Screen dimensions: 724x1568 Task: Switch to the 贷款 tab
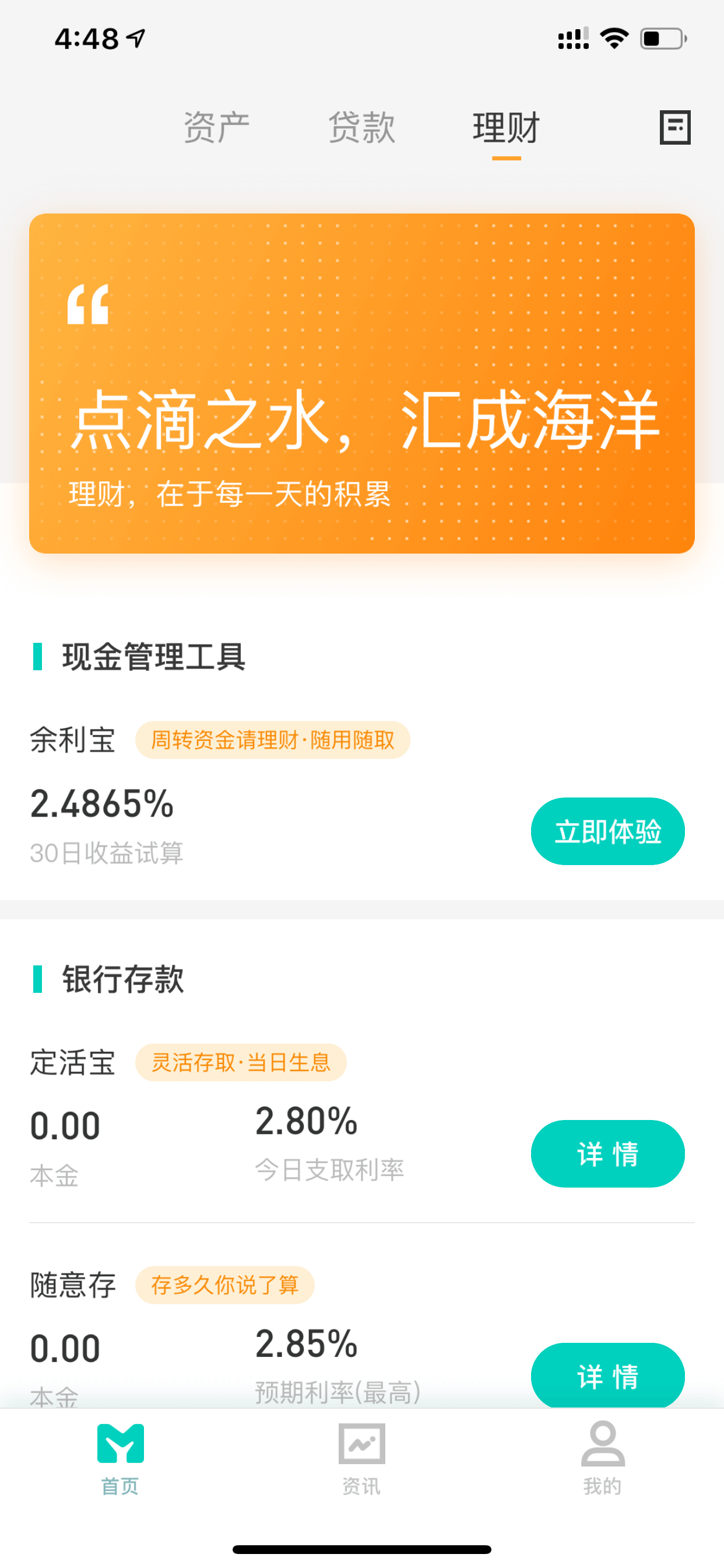click(361, 128)
